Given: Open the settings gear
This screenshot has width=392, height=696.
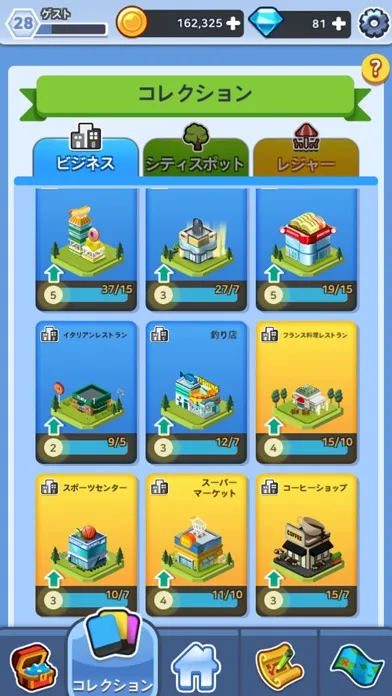Looking at the screenshot, I should point(374,23).
